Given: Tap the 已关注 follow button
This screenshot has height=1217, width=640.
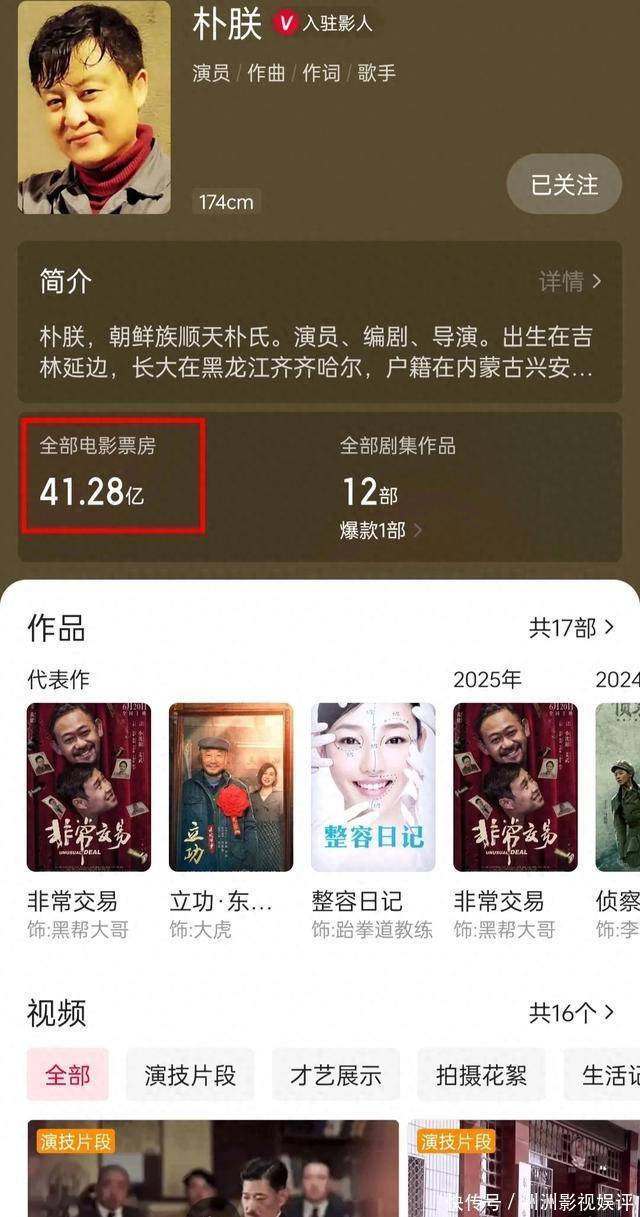Looking at the screenshot, I should pyautogui.click(x=564, y=184).
